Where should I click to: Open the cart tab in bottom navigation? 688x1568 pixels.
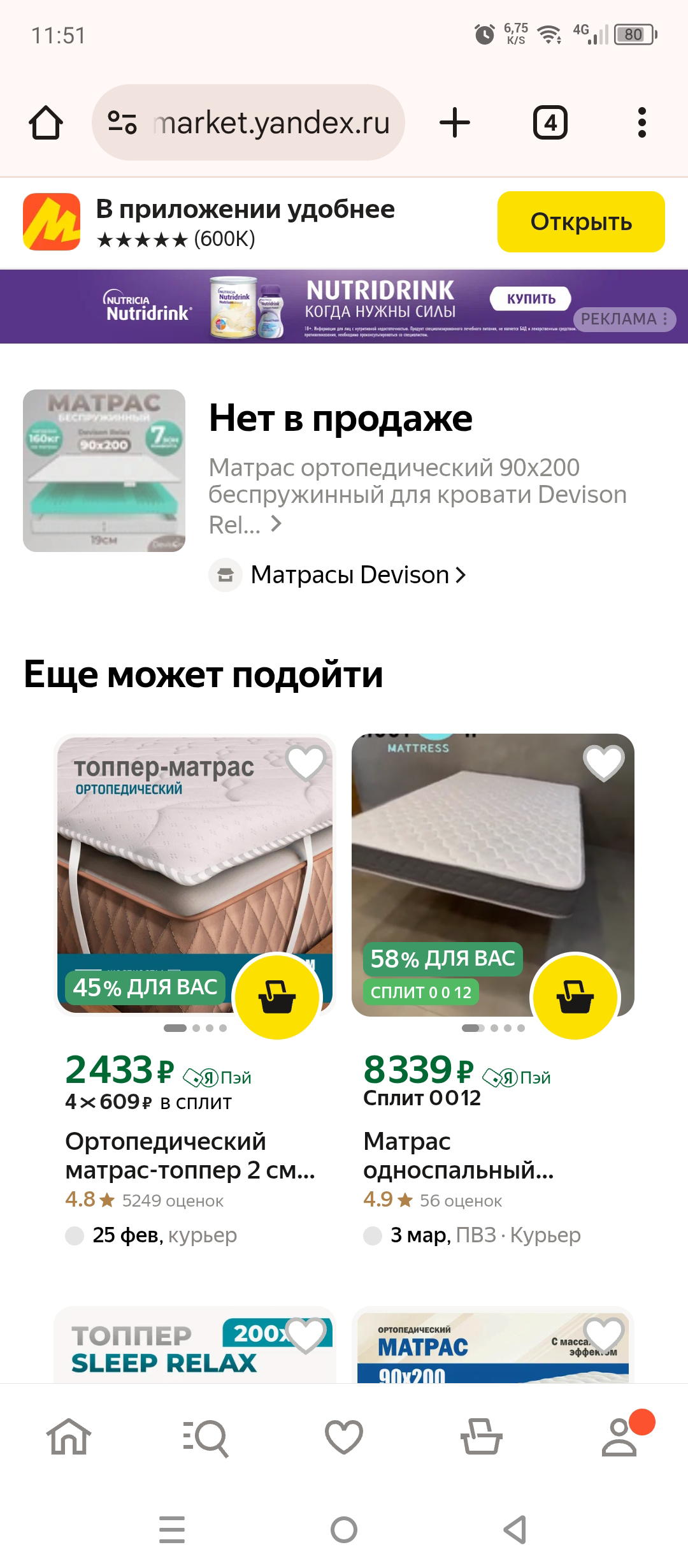tap(482, 1438)
